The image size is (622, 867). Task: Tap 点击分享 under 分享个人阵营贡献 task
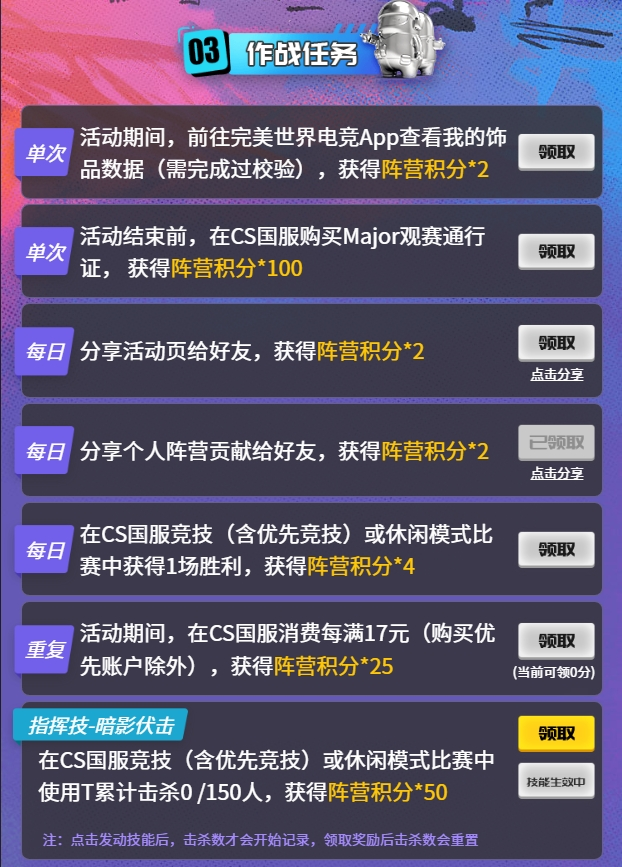coord(556,474)
